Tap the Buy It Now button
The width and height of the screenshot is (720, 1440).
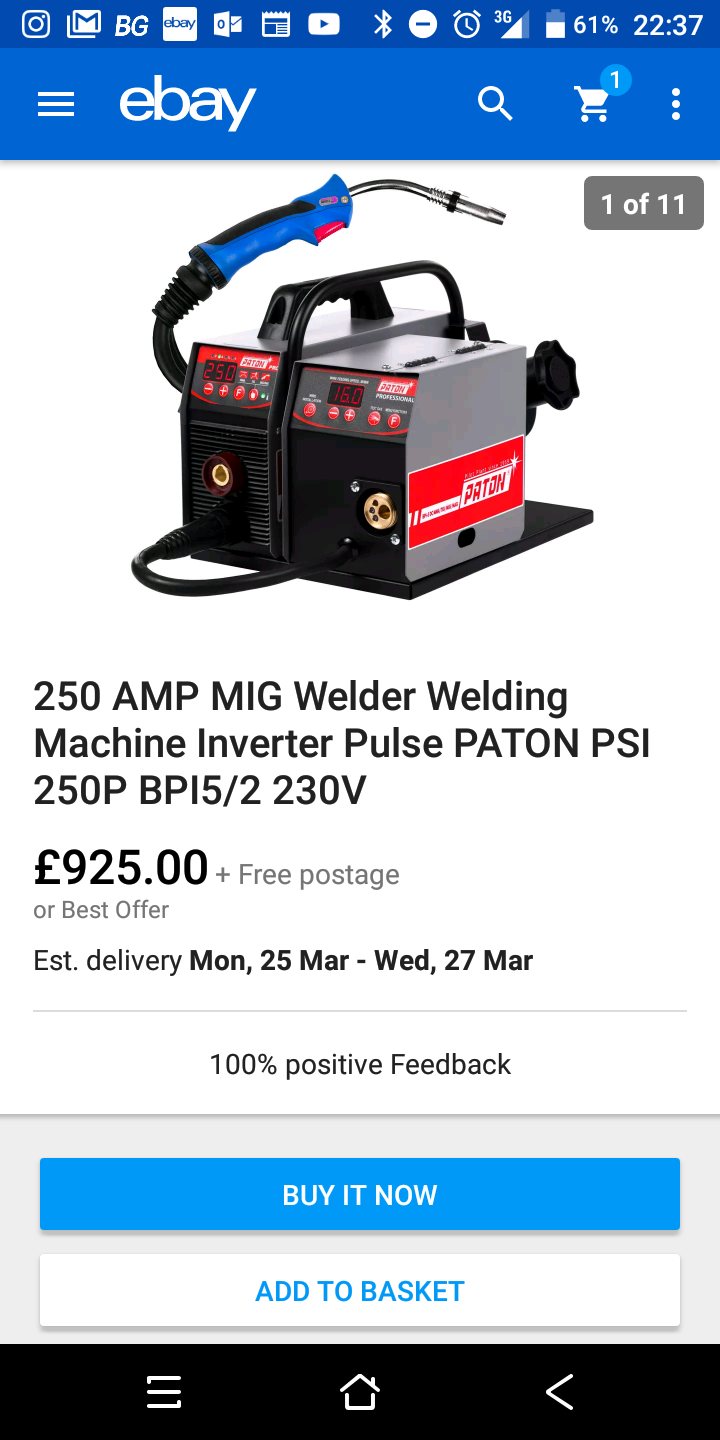(360, 1194)
